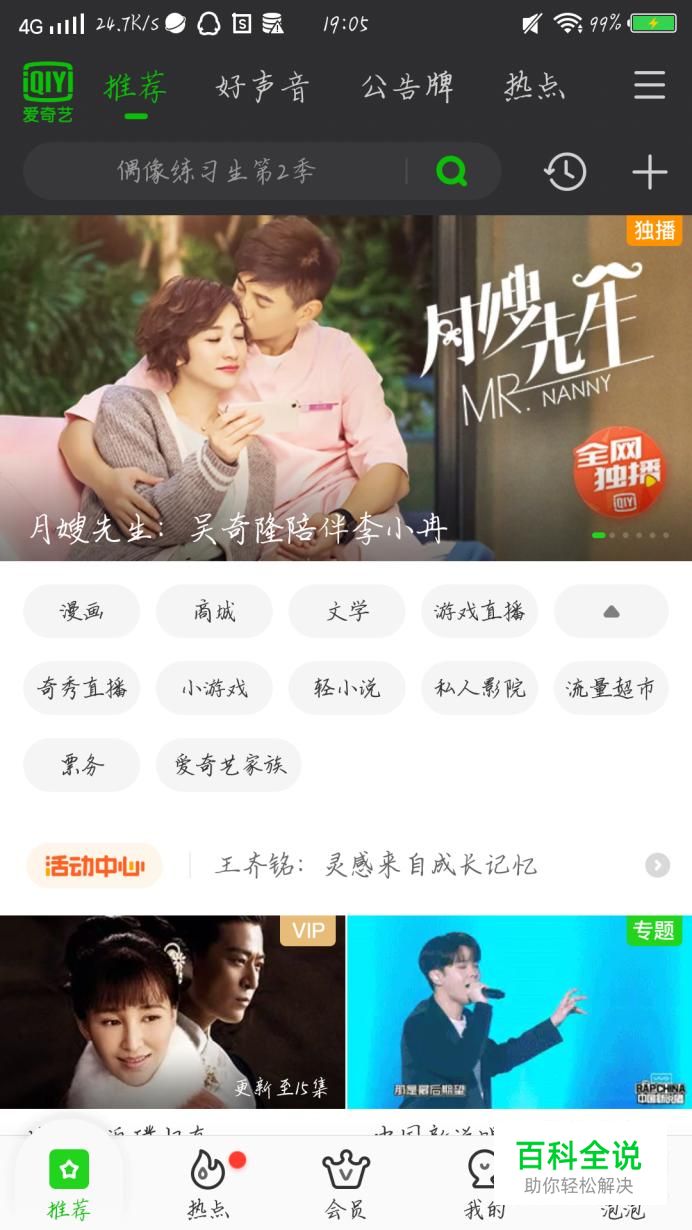The image size is (692, 1230).
Task: Select the 漫画 chip
Action: [x=82, y=611]
